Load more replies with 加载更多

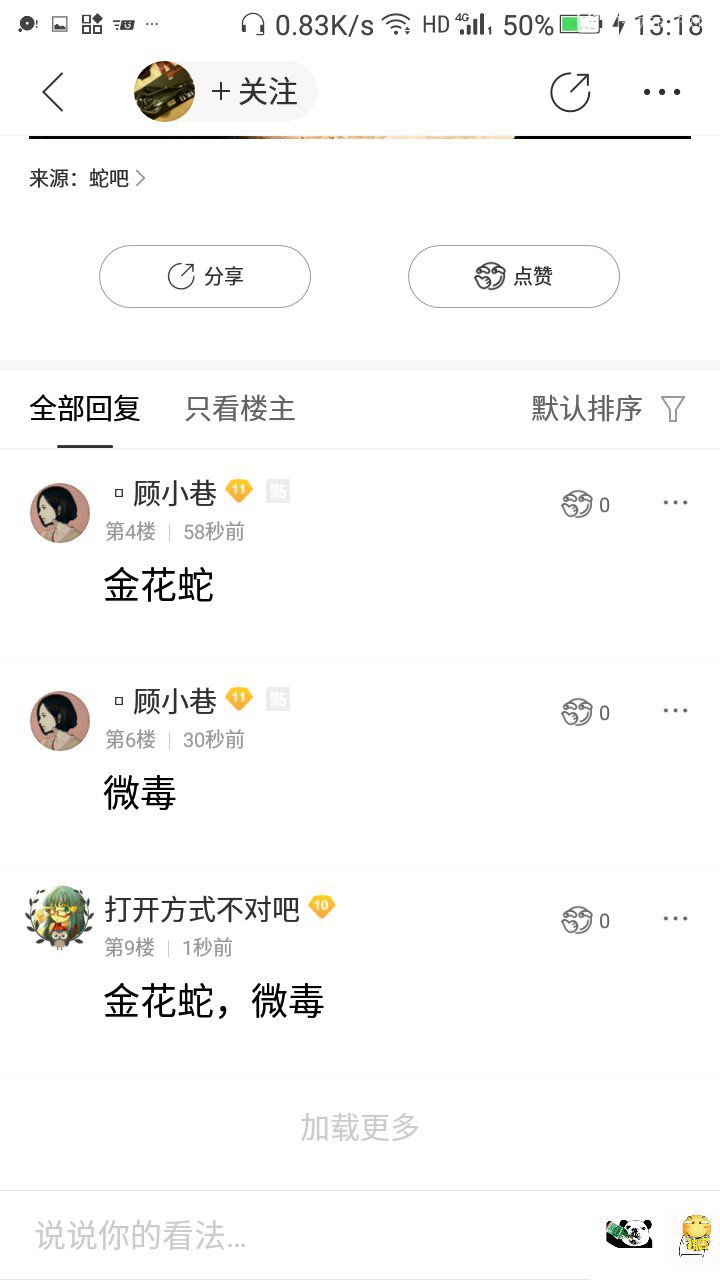[360, 1127]
